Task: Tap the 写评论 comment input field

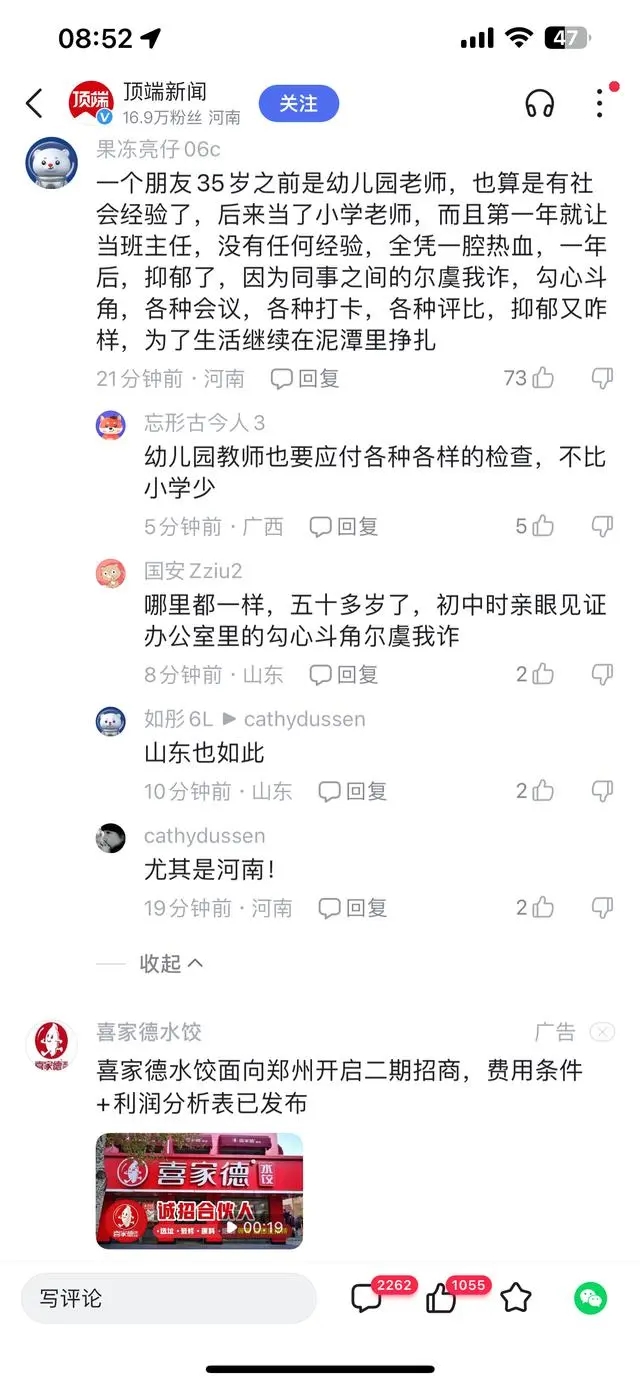Action: coord(168,1299)
